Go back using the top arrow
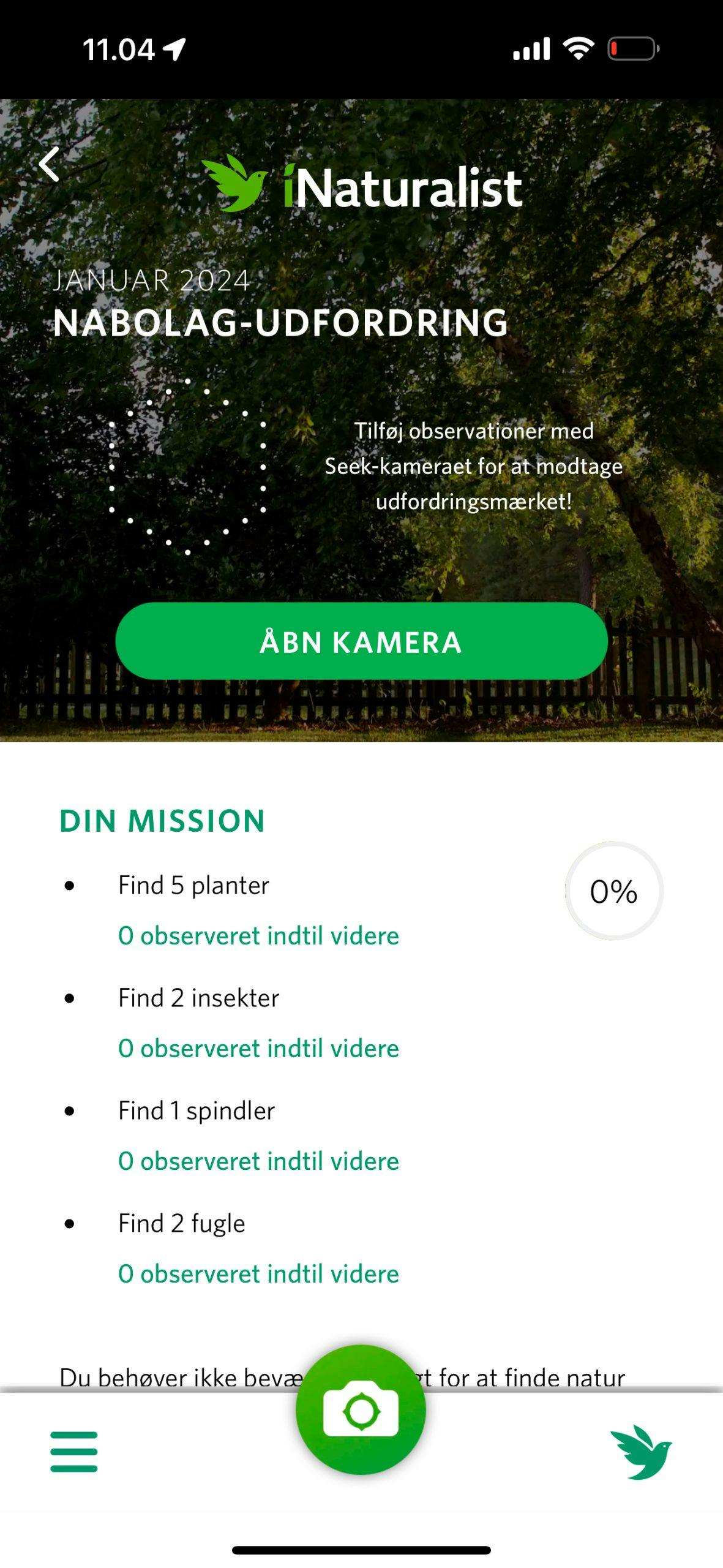723x1568 pixels. [49, 164]
